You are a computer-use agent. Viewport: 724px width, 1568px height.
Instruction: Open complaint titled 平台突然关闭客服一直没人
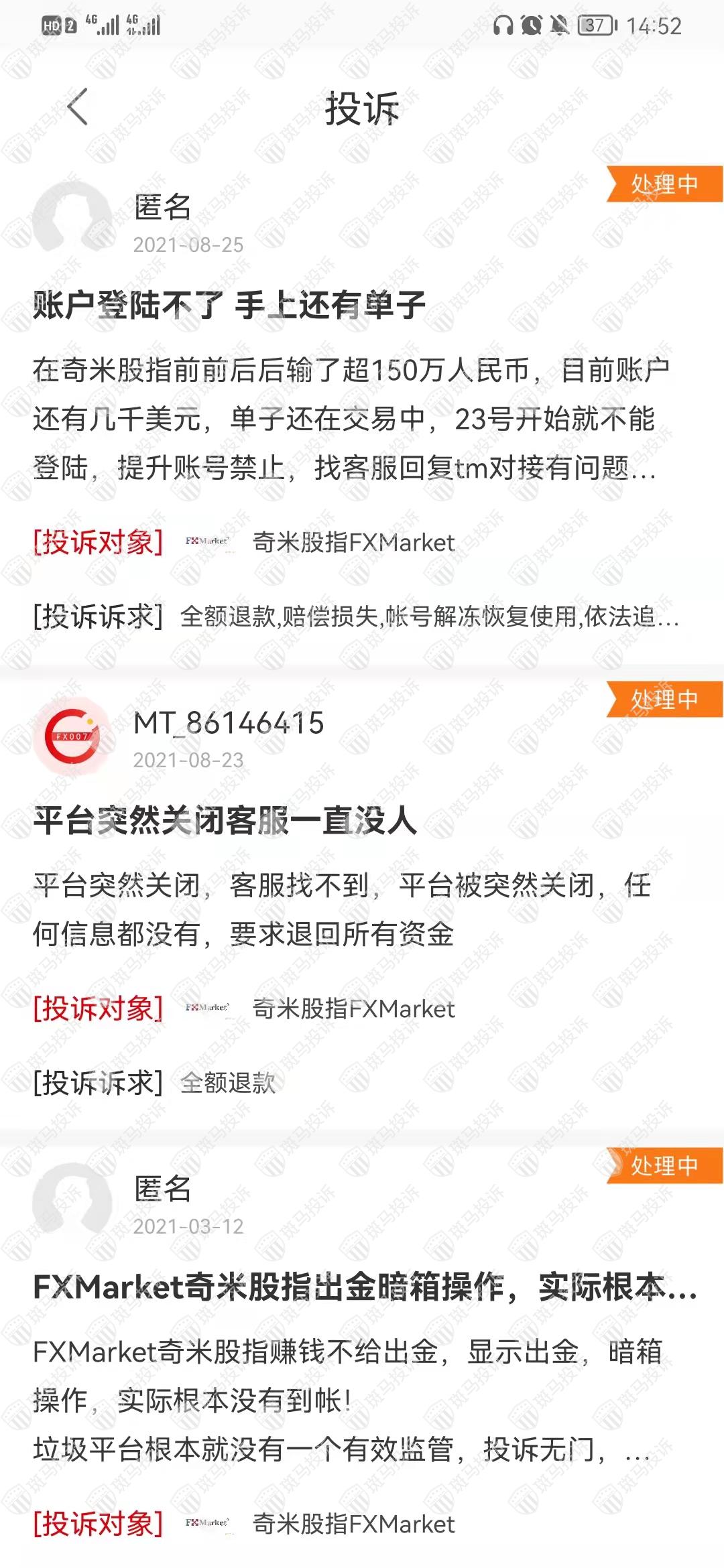click(x=225, y=820)
